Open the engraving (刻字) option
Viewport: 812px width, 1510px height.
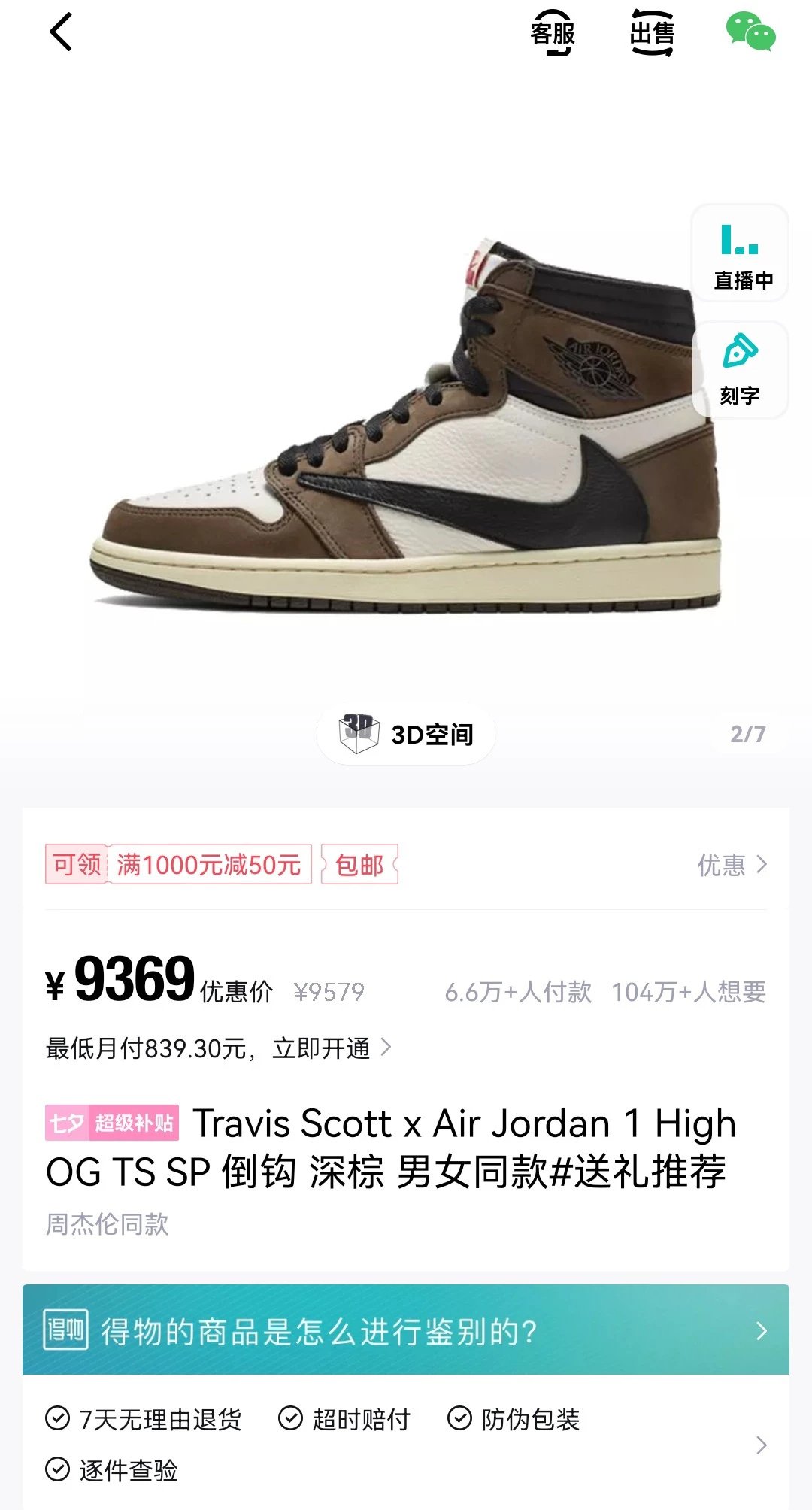tap(740, 369)
